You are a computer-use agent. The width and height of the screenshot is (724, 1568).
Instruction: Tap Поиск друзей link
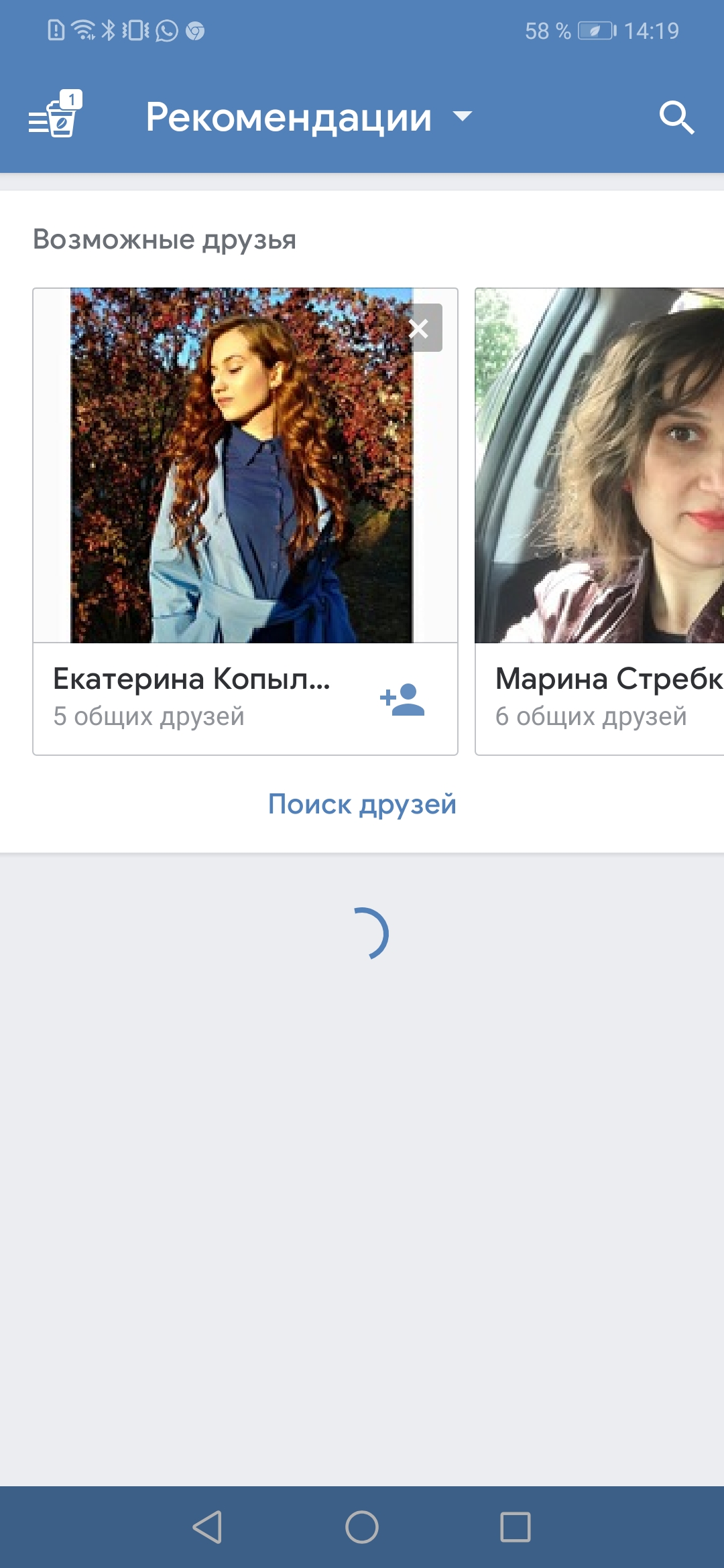pos(361,805)
